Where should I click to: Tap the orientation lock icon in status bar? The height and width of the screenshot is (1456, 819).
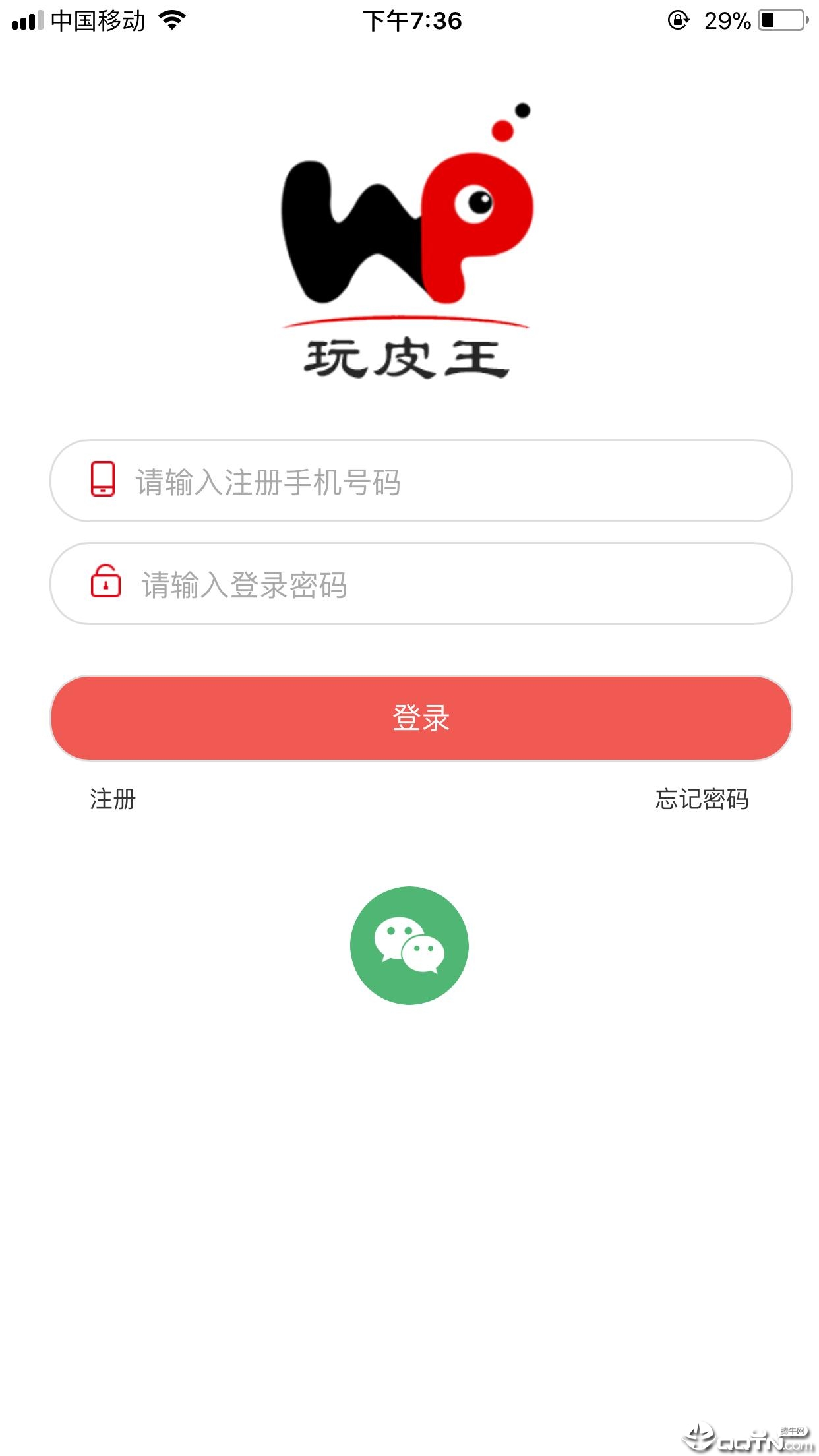[678, 20]
